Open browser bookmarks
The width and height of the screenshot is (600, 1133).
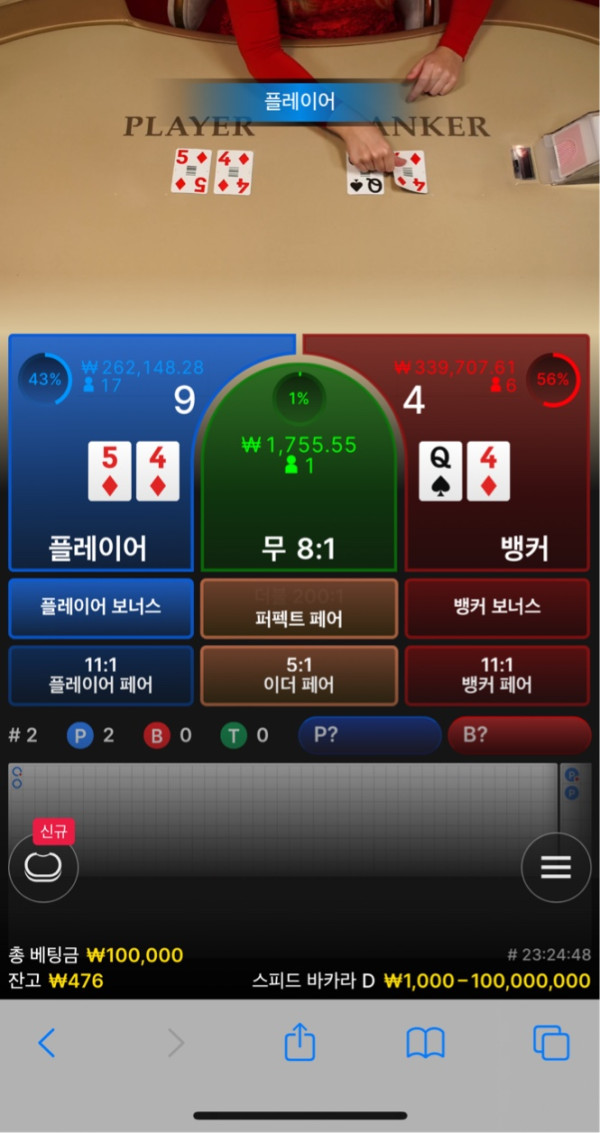pos(425,1043)
